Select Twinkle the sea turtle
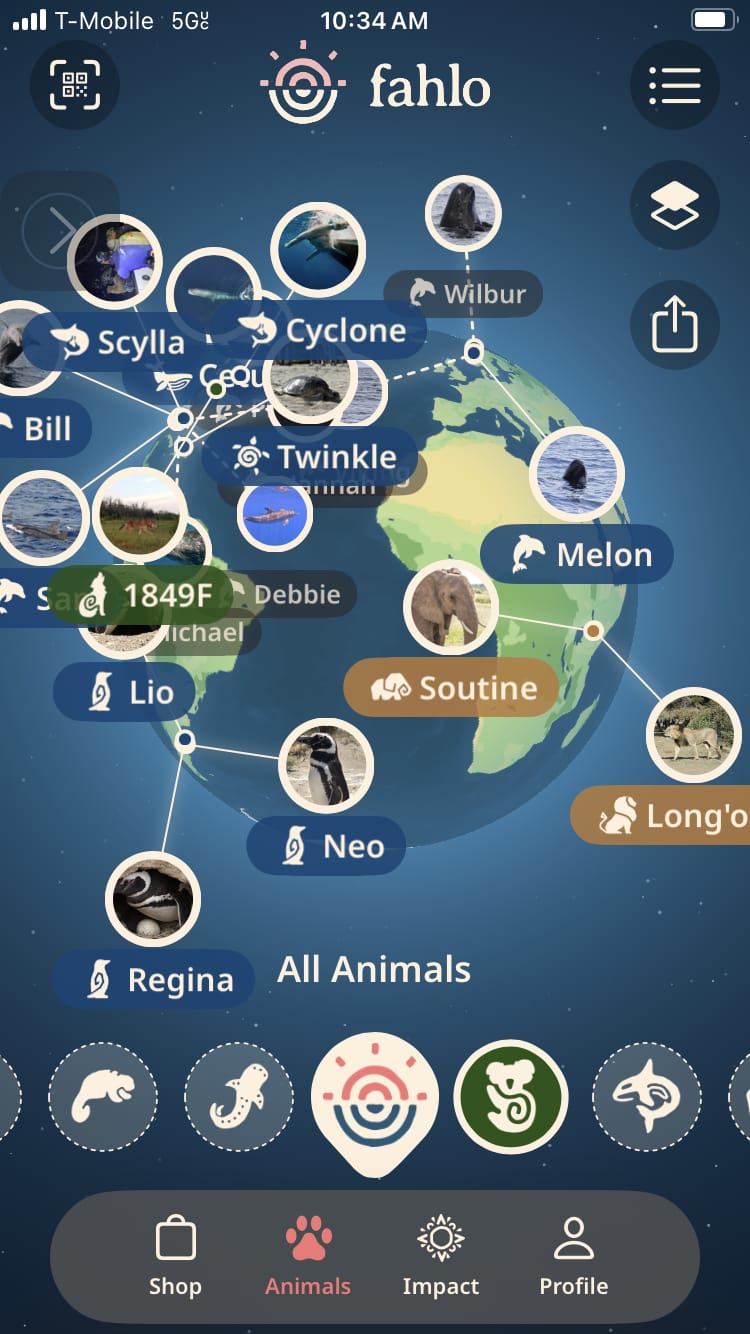Screen dimensions: 750x1334 click(310, 457)
